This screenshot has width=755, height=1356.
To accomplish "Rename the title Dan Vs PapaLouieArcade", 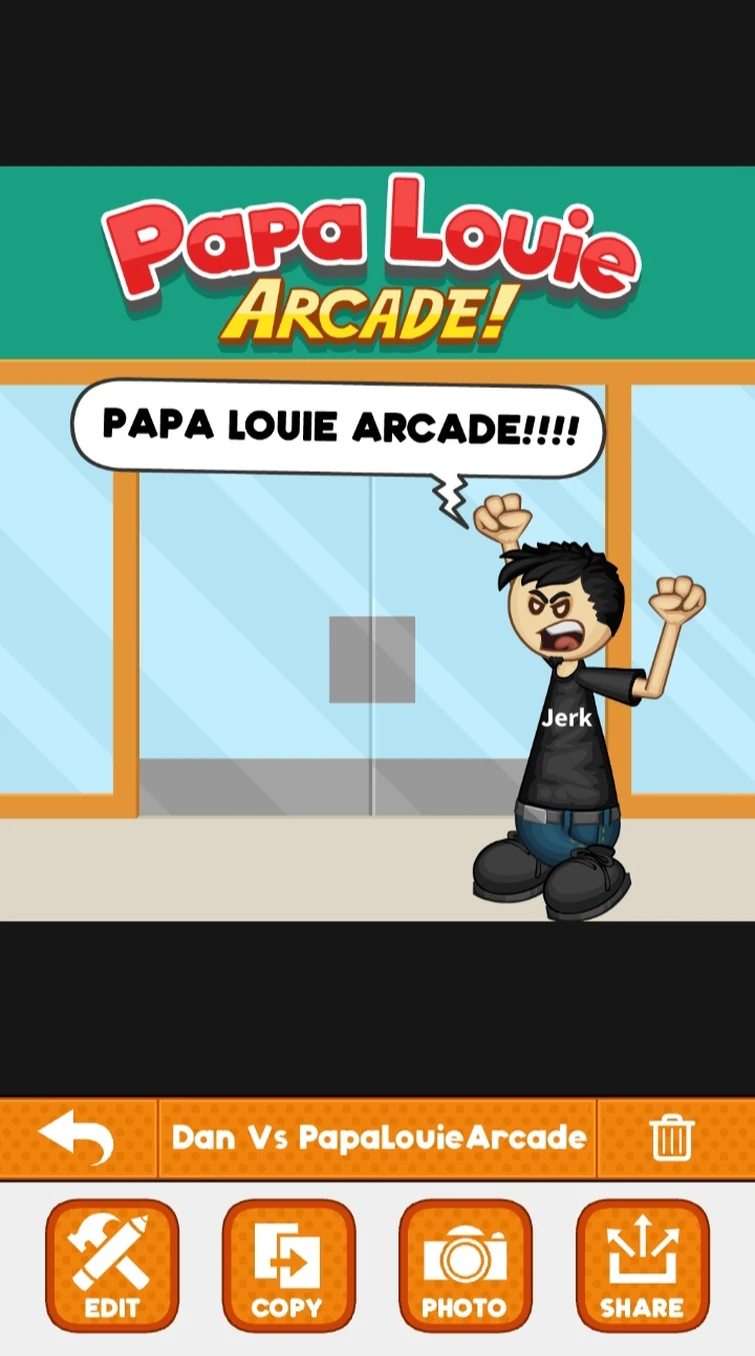I will 378,1138.
